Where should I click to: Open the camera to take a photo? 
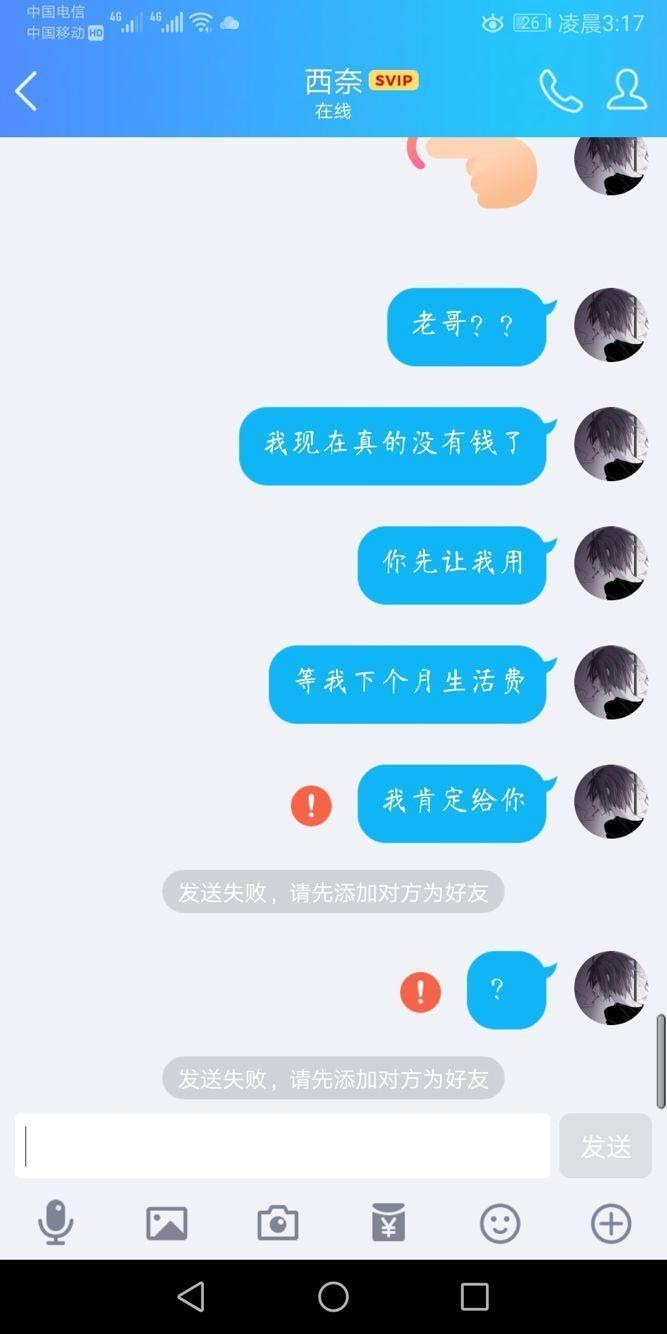coord(278,1223)
